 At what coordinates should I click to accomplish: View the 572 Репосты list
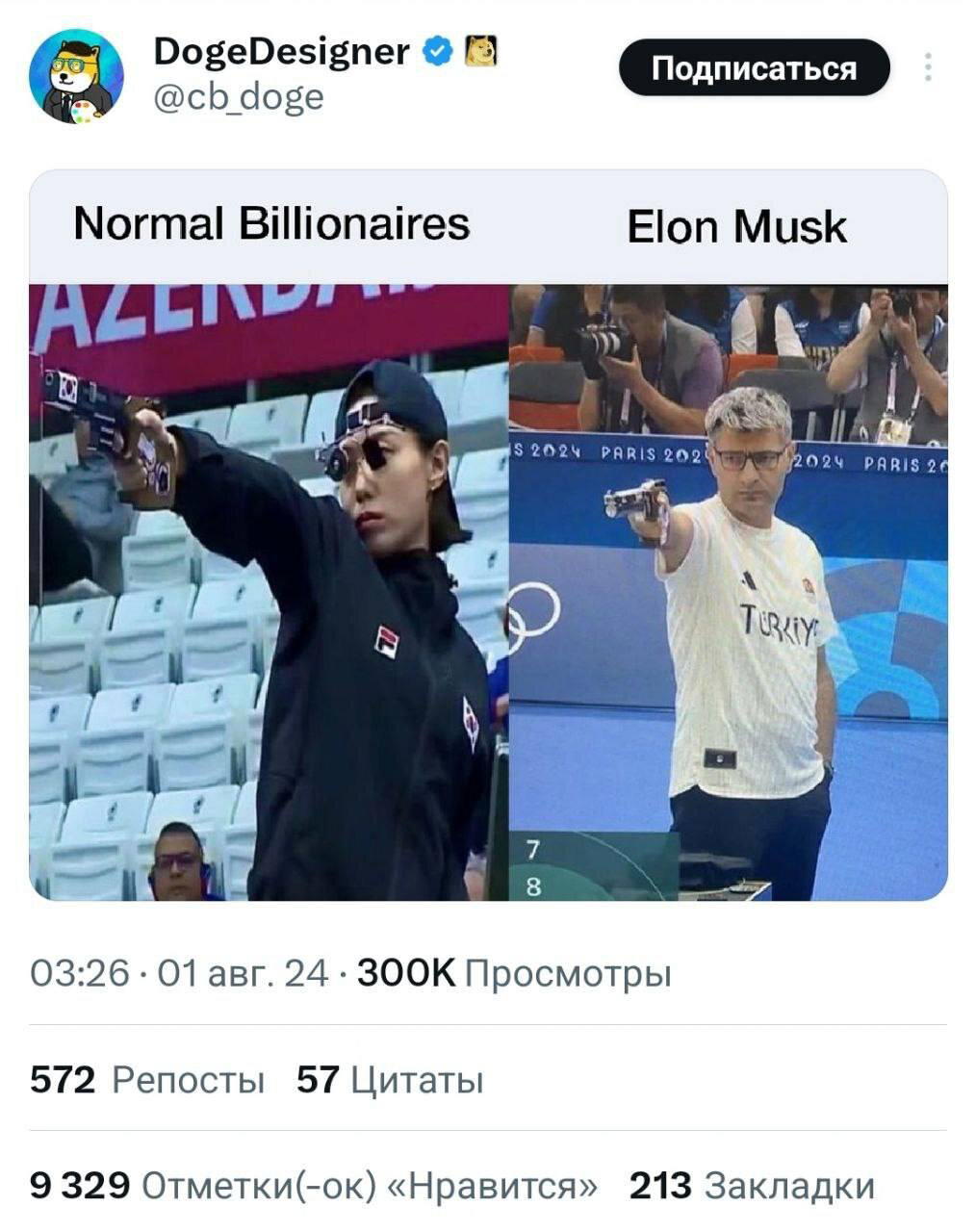pos(147,1080)
